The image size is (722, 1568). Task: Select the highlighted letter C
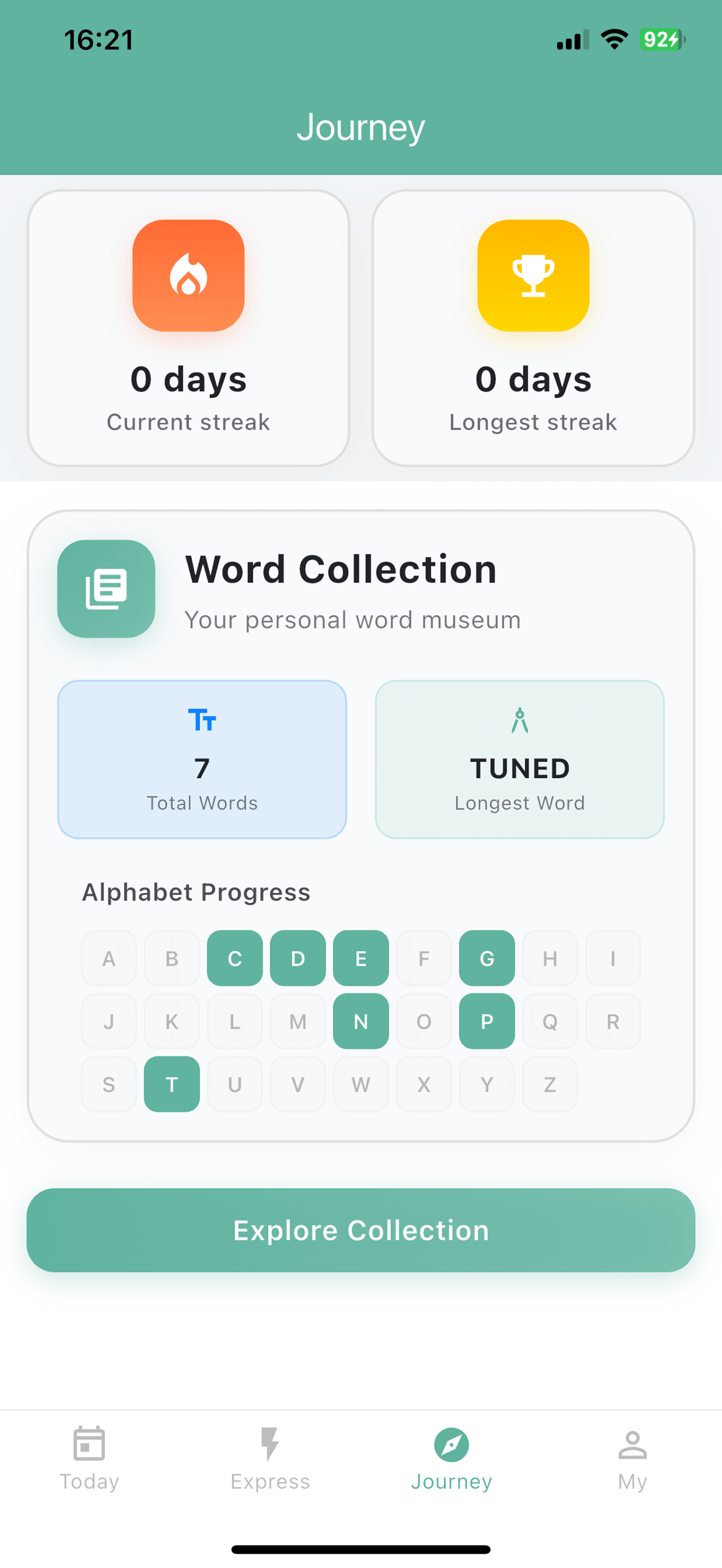point(234,958)
